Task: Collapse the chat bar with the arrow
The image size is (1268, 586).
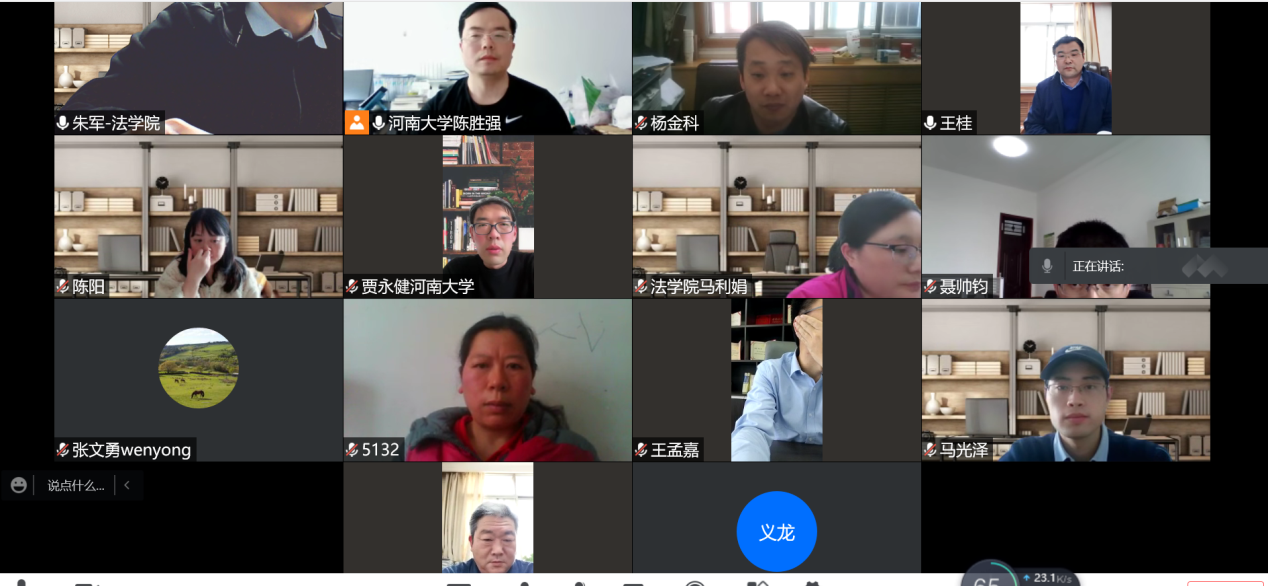Action: click(x=127, y=485)
